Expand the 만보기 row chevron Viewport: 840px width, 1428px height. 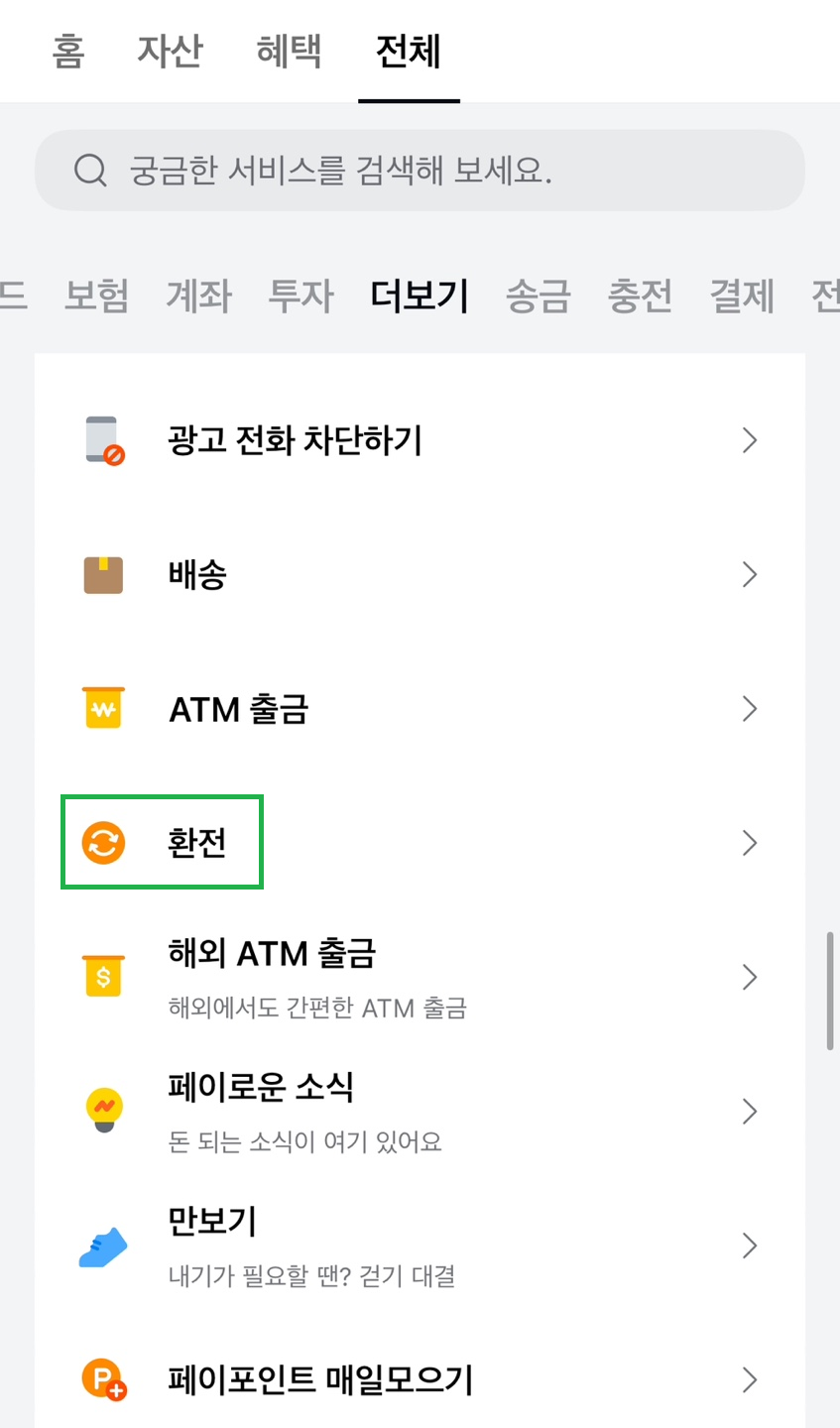[x=750, y=1246]
